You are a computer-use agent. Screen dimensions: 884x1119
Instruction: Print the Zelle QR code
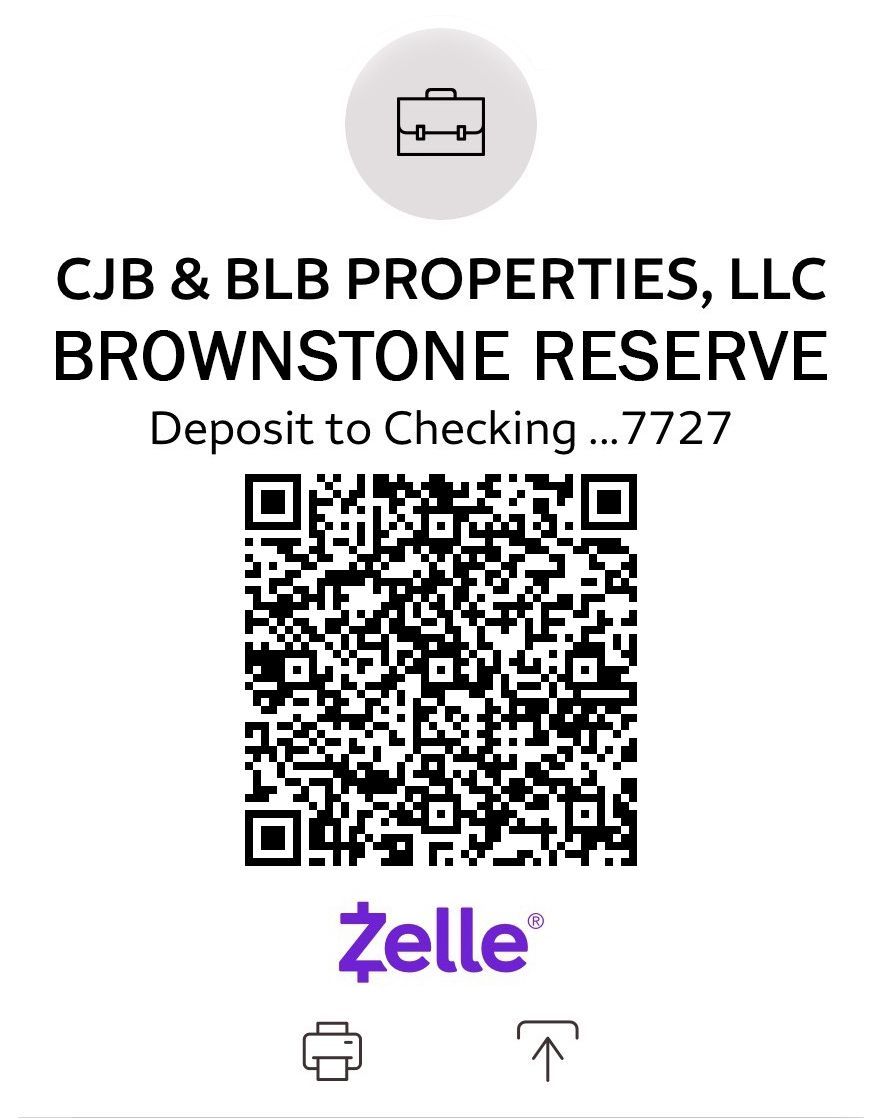click(332, 1049)
